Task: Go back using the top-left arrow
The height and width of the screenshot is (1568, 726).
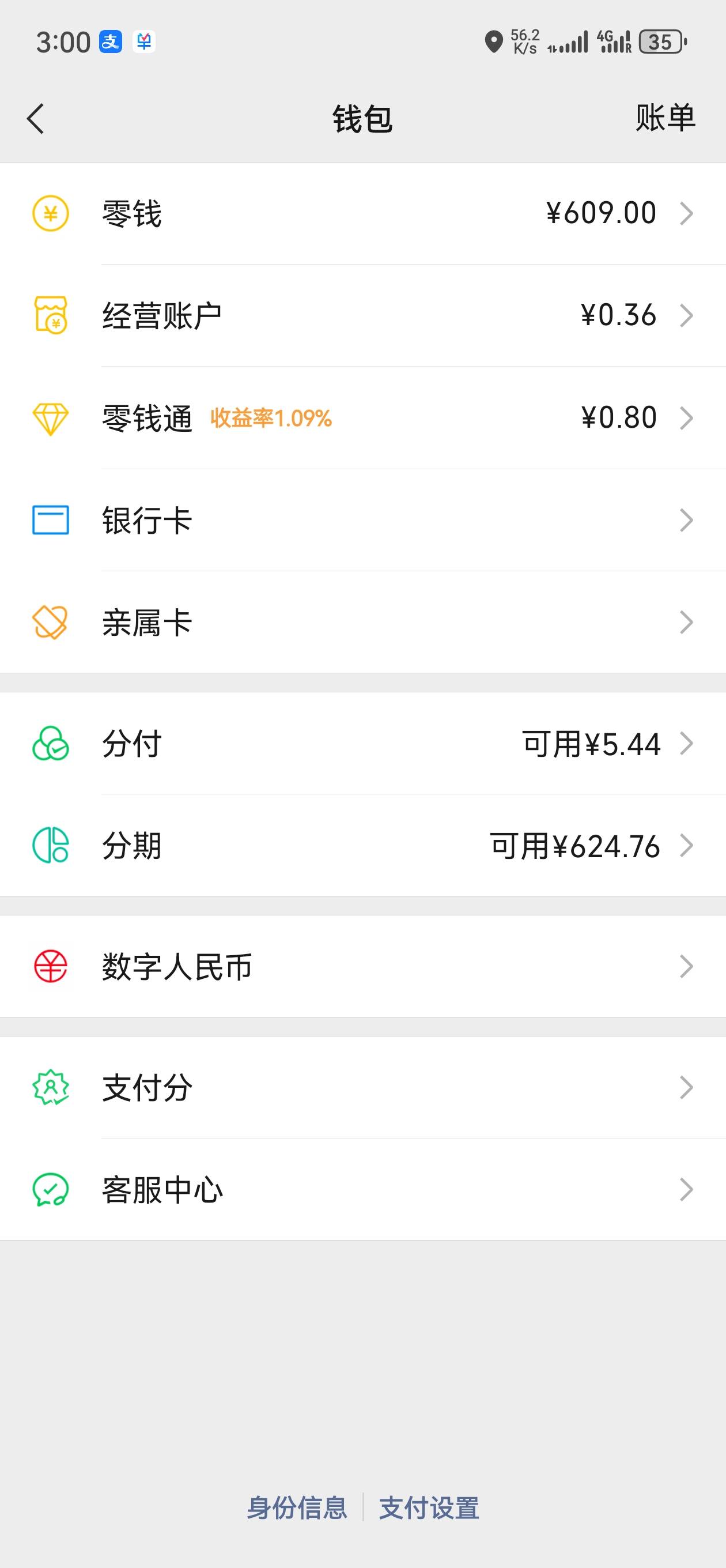Action: pyautogui.click(x=35, y=118)
